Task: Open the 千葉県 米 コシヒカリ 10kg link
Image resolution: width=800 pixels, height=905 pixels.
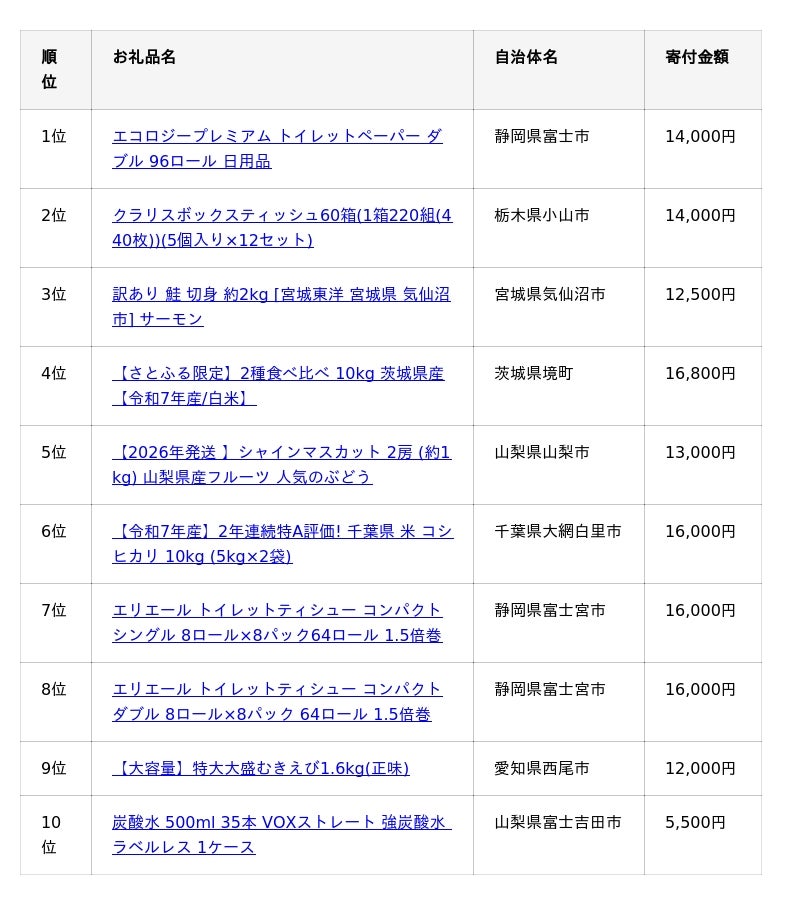Action: point(283,544)
